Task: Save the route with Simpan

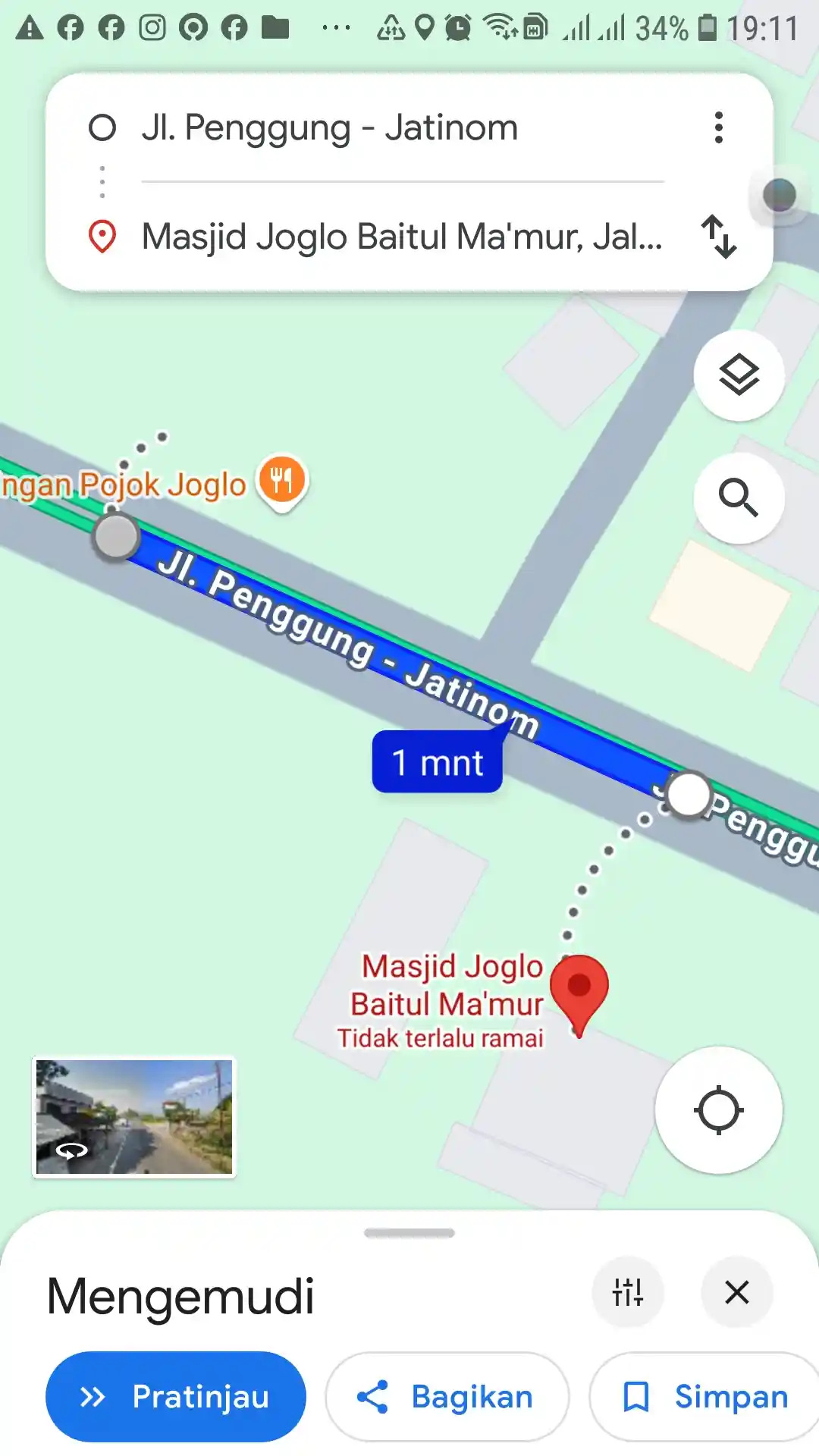Action: coord(705,1397)
